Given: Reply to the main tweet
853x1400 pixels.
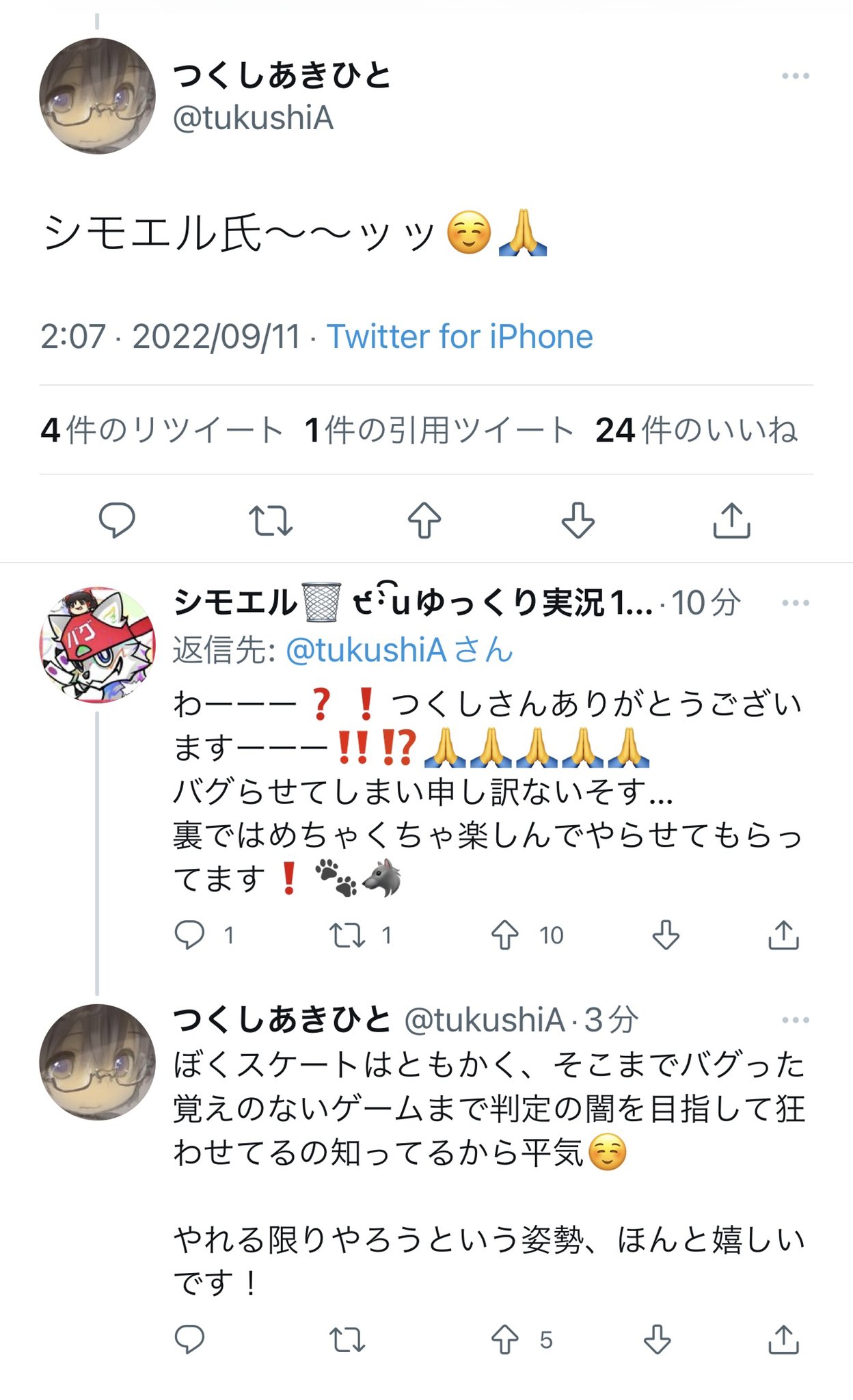Looking at the screenshot, I should tap(117, 520).
